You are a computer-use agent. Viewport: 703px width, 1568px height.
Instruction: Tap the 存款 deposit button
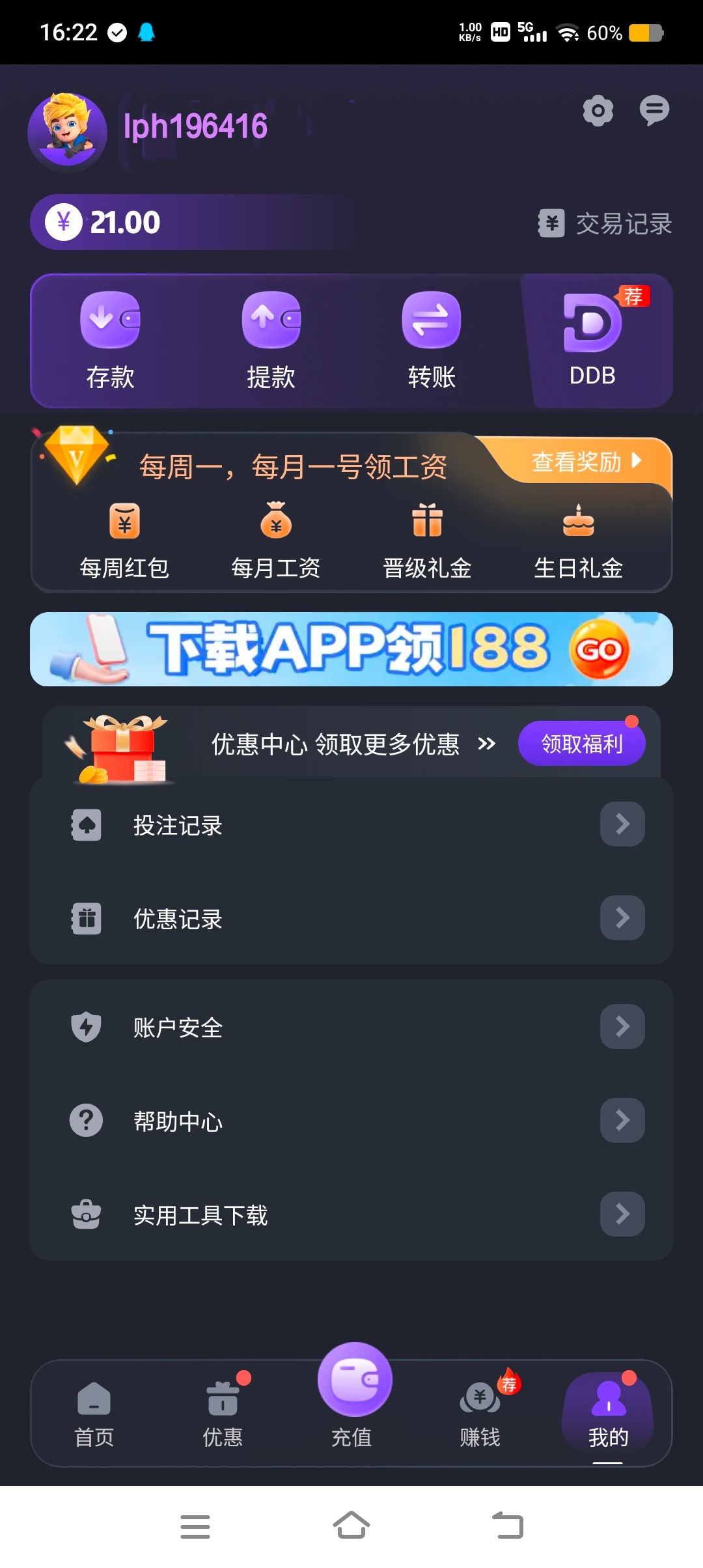click(110, 340)
